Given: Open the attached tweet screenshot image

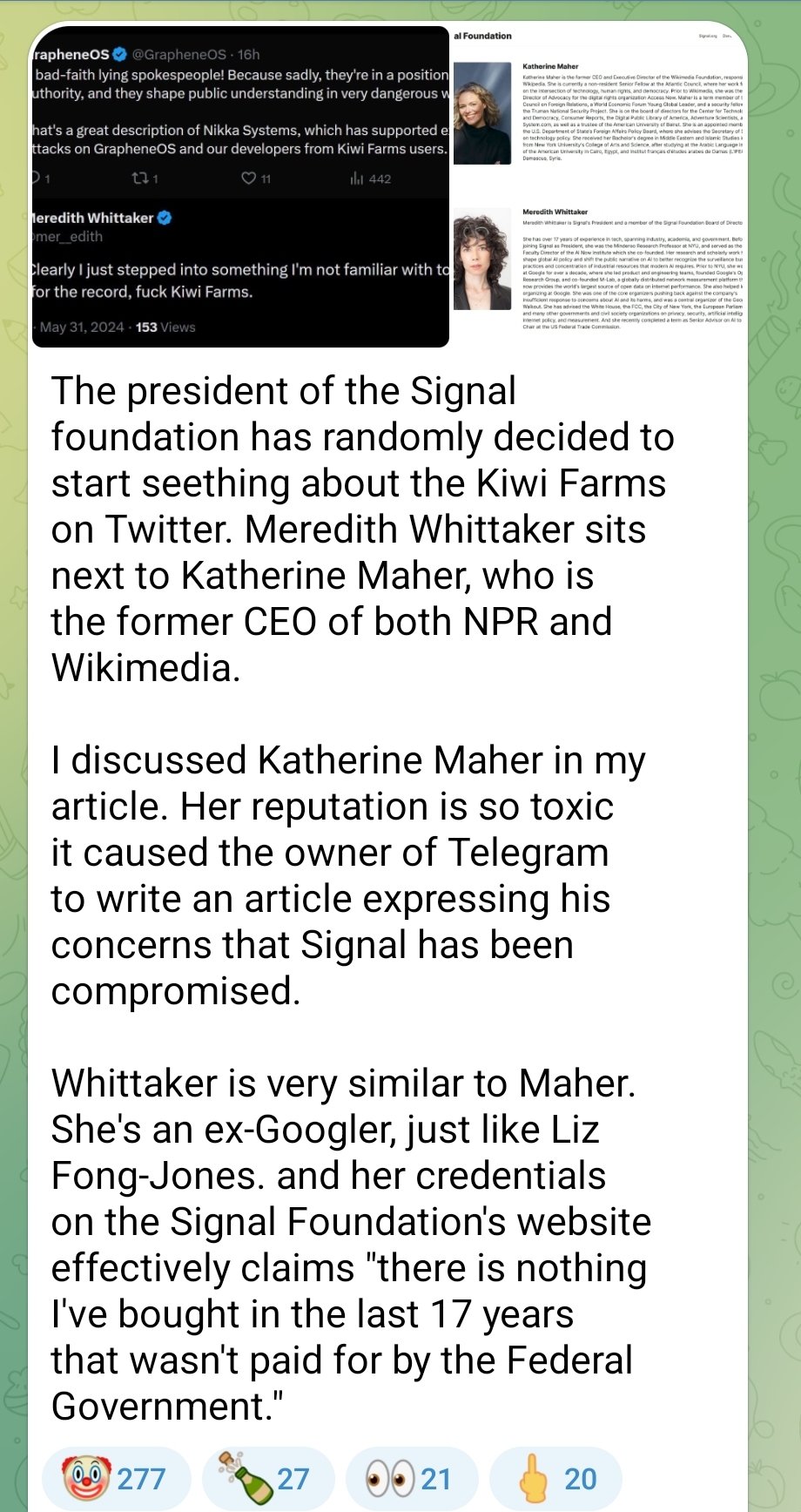Looking at the screenshot, I should tap(240, 187).
